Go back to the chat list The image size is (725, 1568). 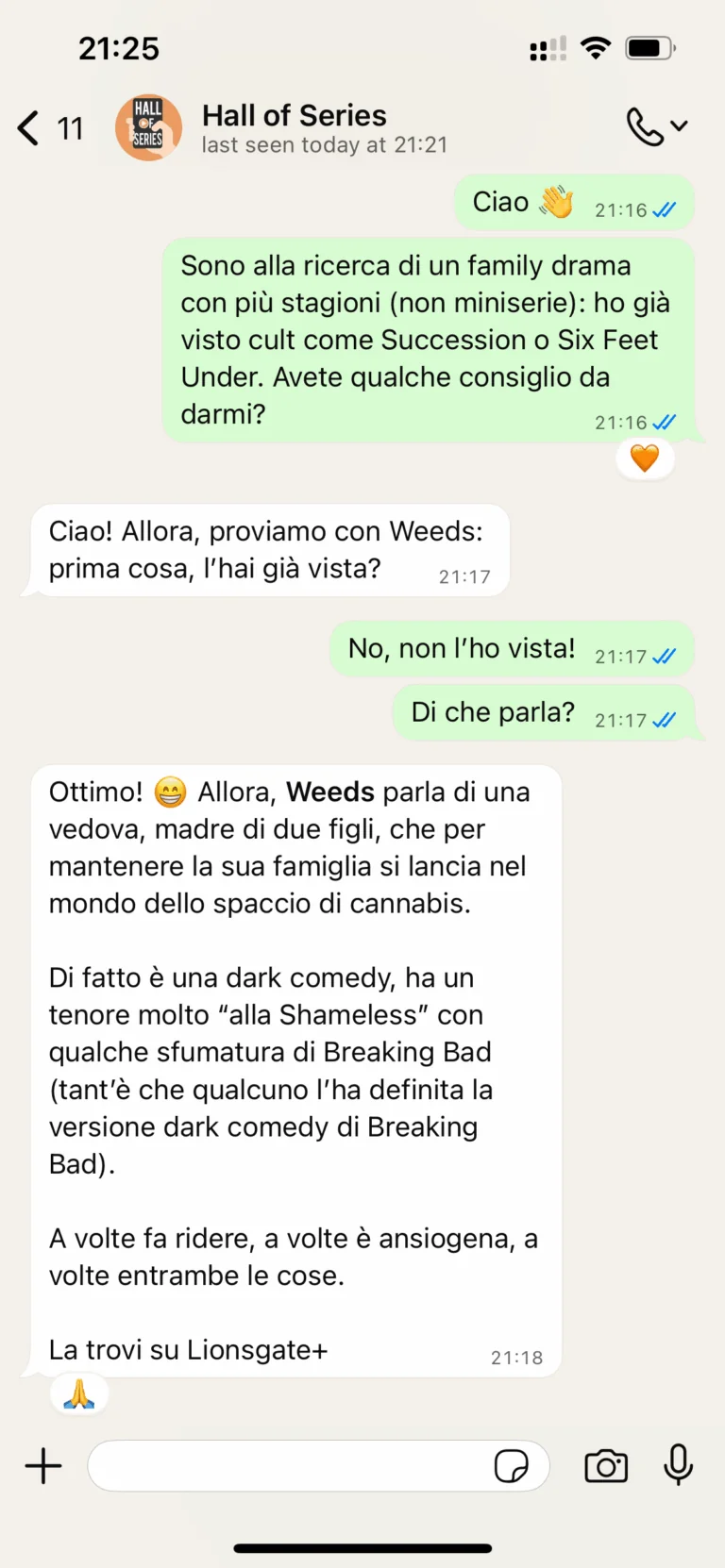tap(30, 128)
